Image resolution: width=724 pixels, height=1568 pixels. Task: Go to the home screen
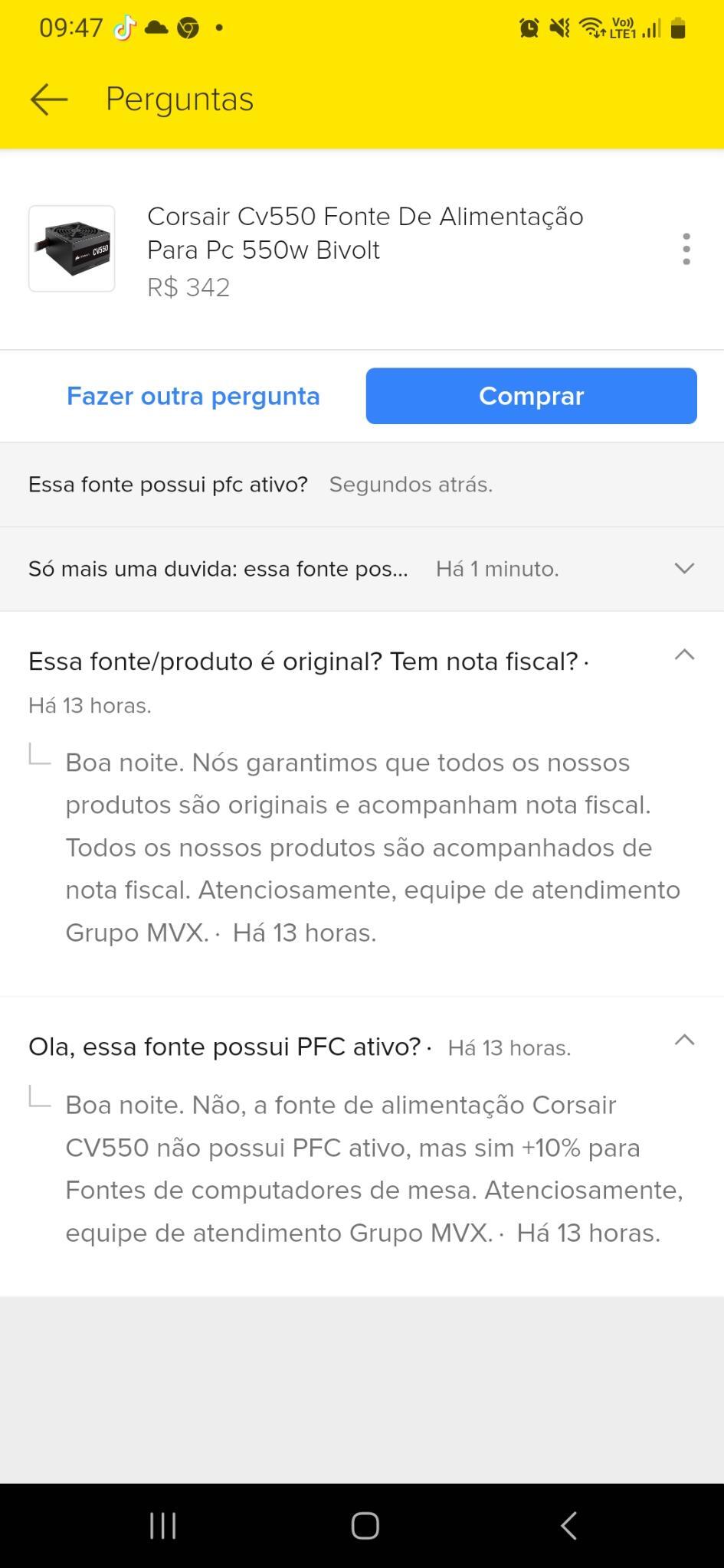pos(365,1525)
